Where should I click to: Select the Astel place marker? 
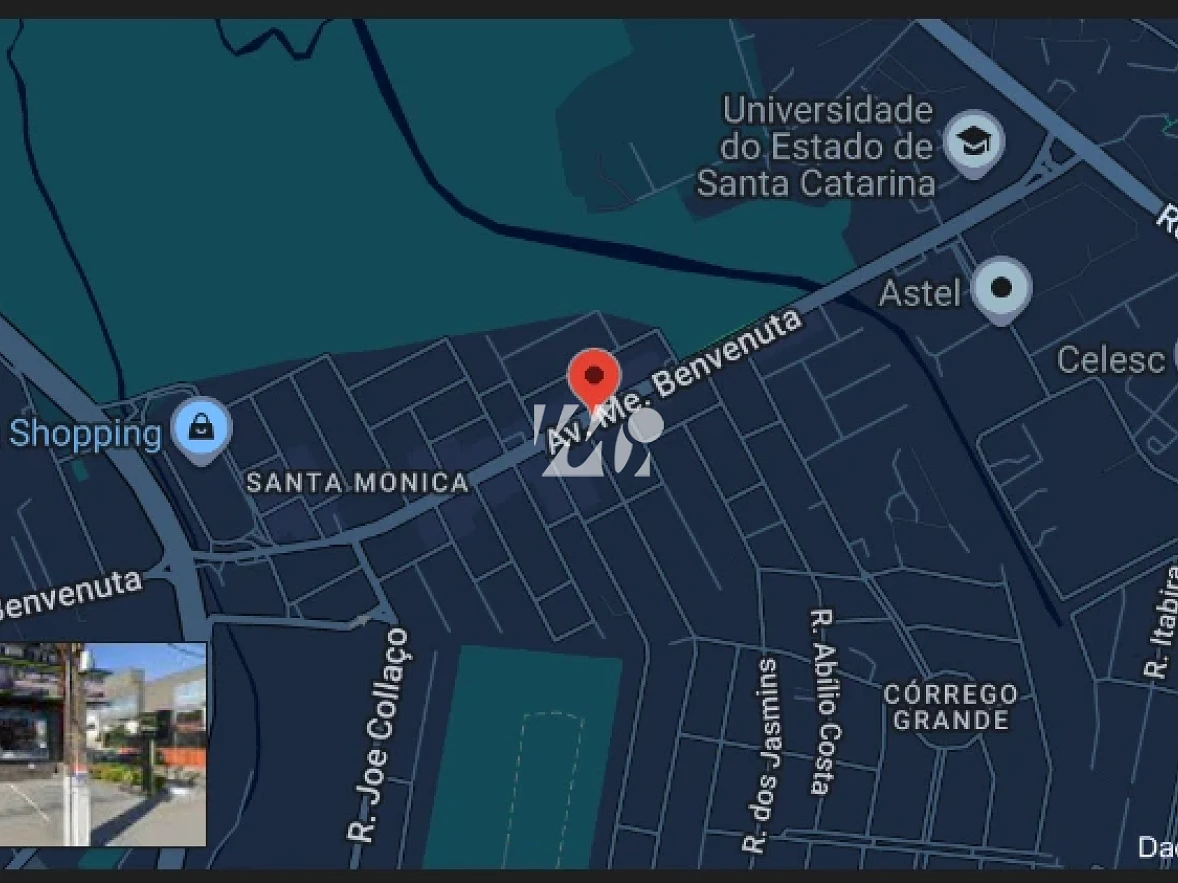[x=1001, y=289]
